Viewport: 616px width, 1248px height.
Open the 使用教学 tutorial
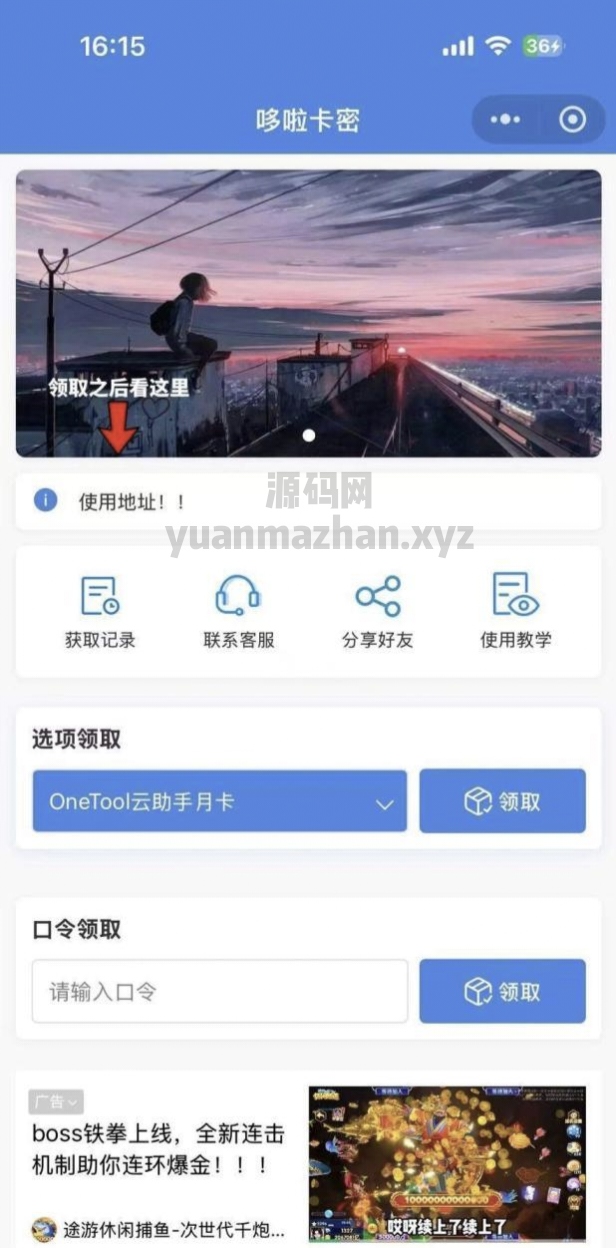point(515,611)
